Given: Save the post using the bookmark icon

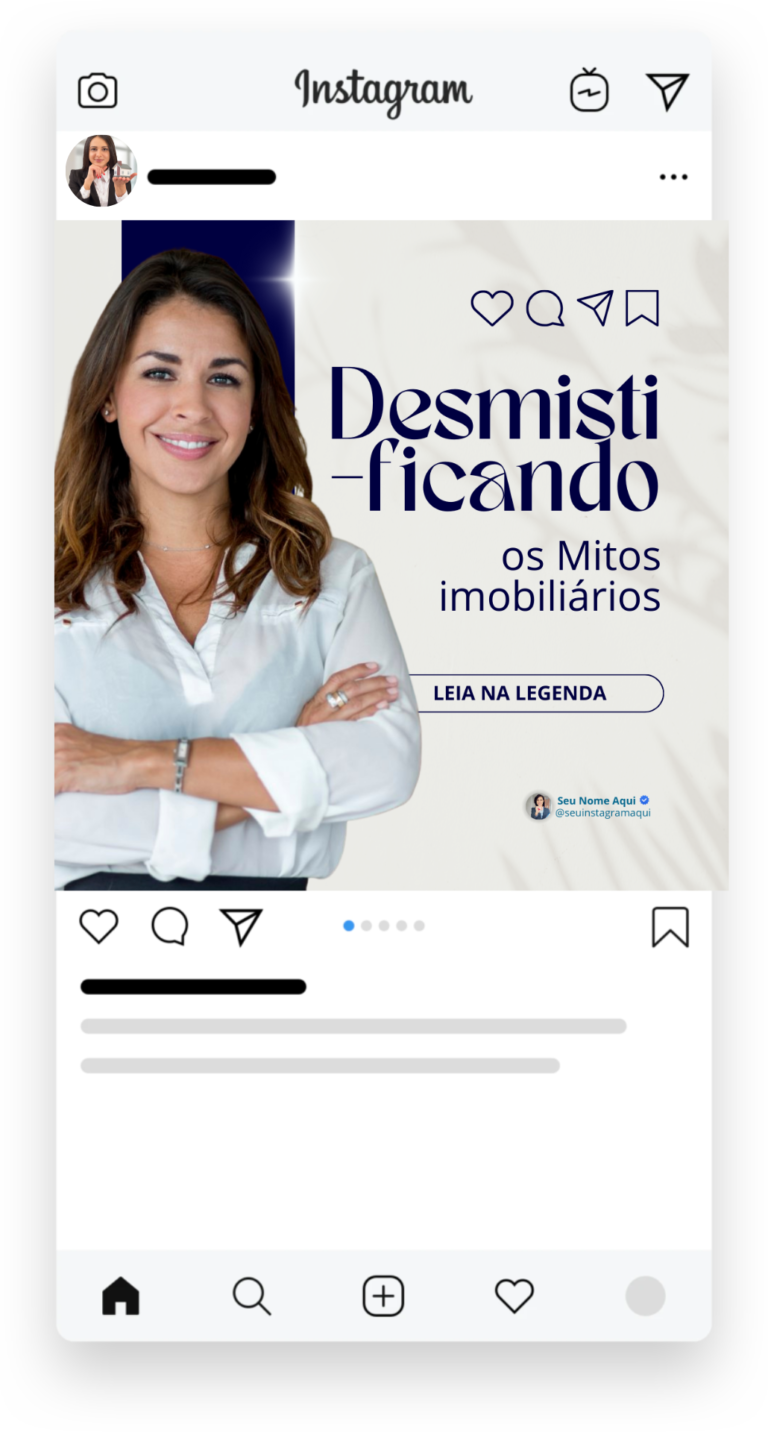Looking at the screenshot, I should pos(671,926).
